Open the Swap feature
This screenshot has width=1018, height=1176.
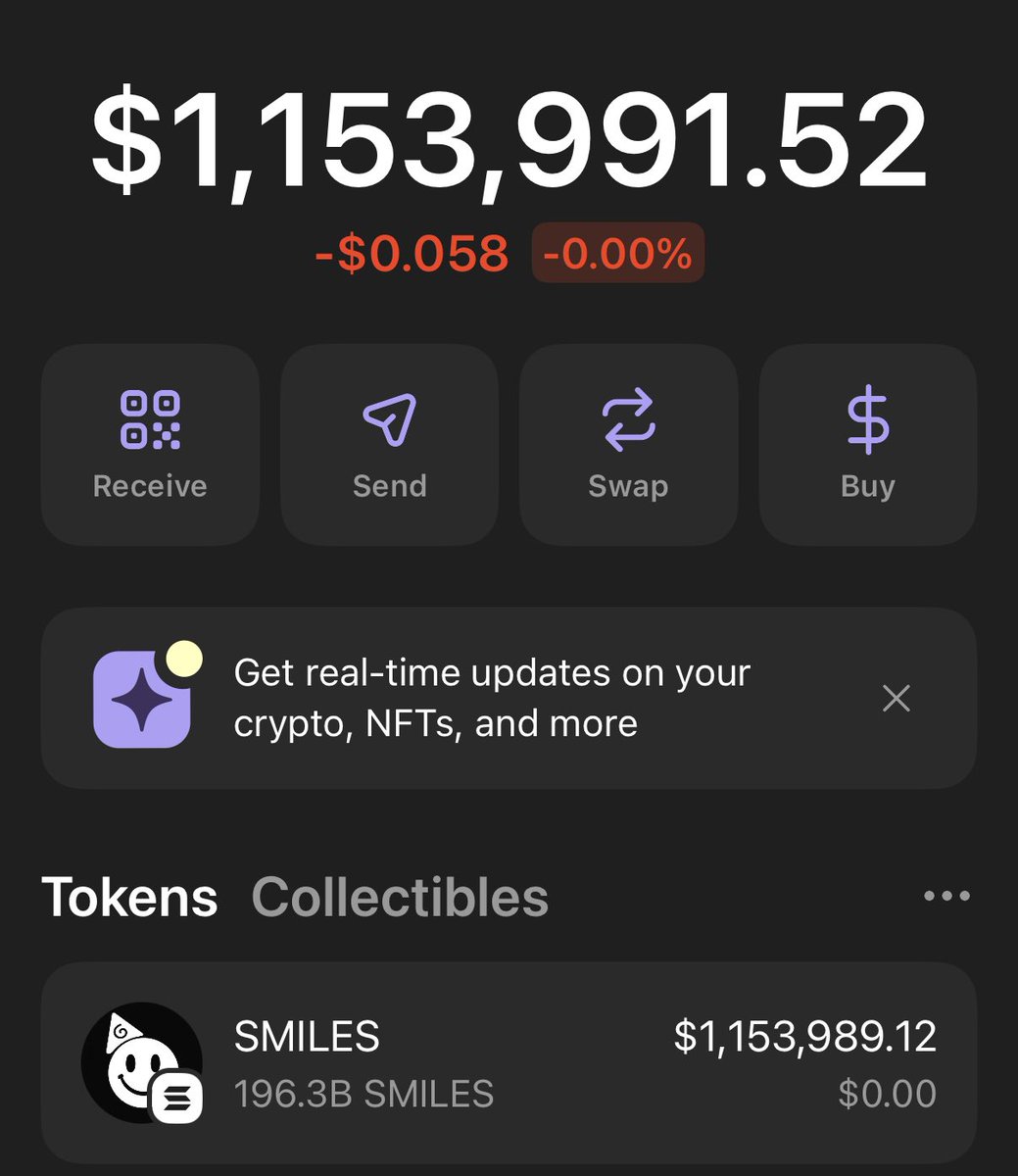[628, 444]
